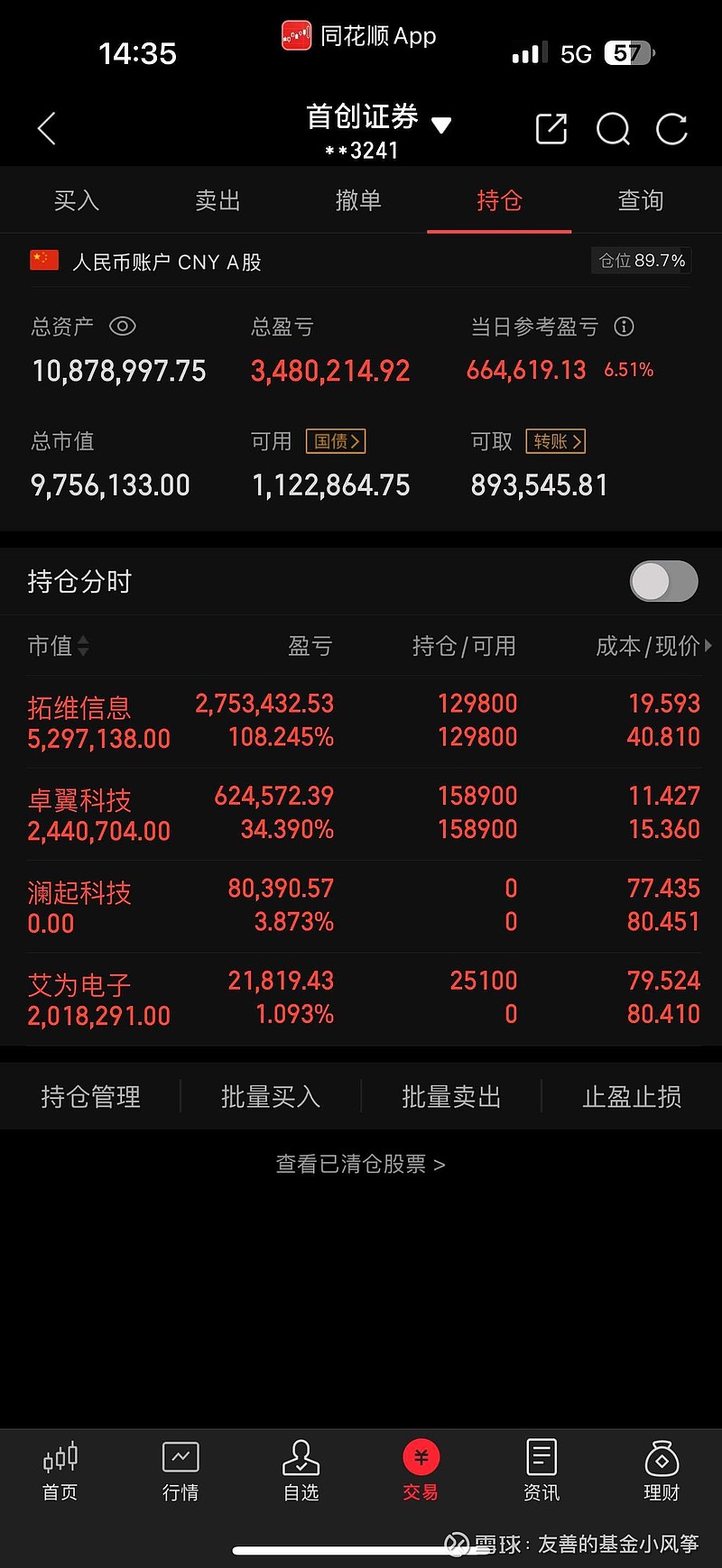Tap the 国债 button next to 可用
The height and width of the screenshot is (1568, 722).
click(336, 441)
